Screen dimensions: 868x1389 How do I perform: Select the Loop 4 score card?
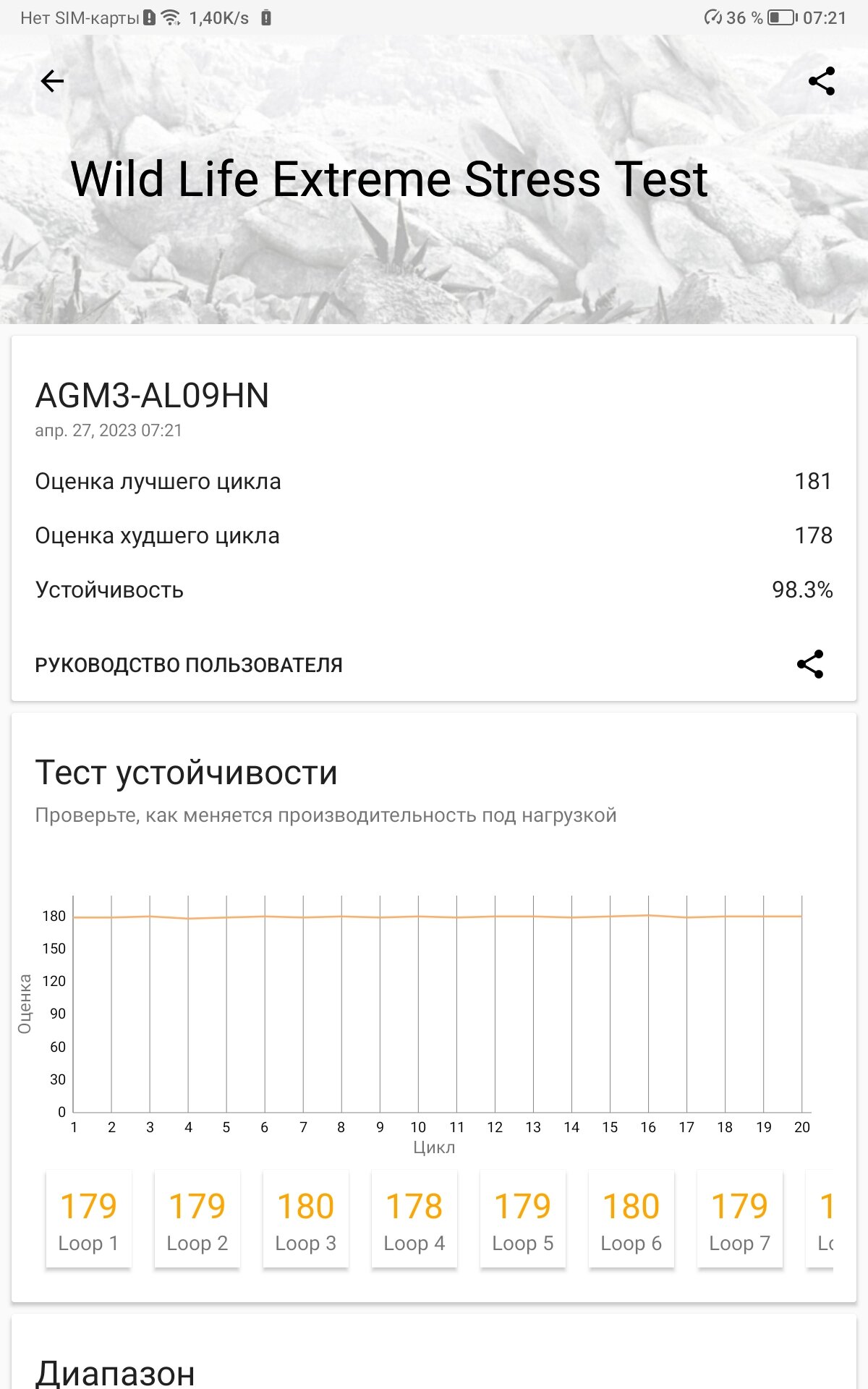coord(414,1219)
